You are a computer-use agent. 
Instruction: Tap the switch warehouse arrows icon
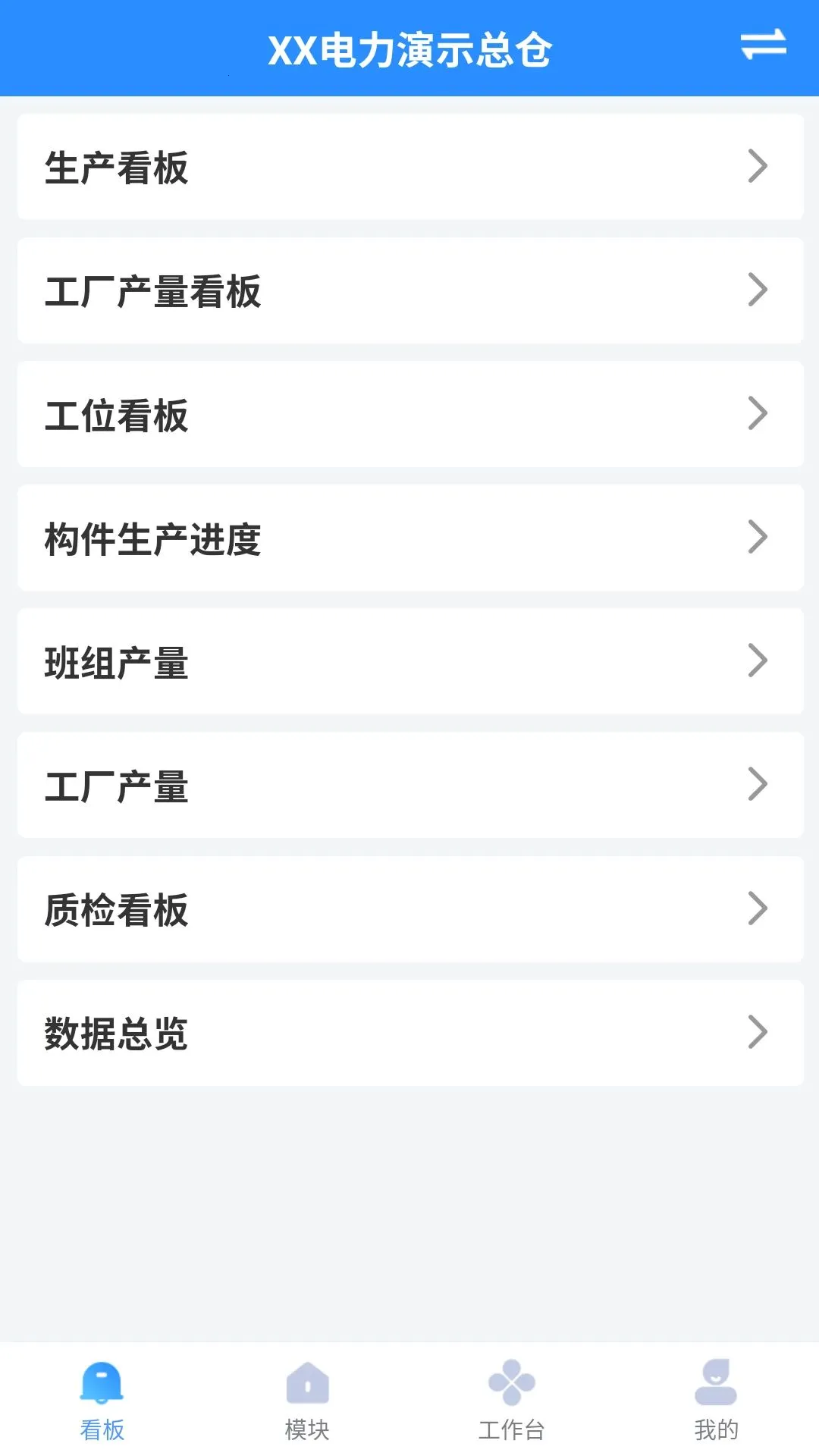tap(763, 45)
